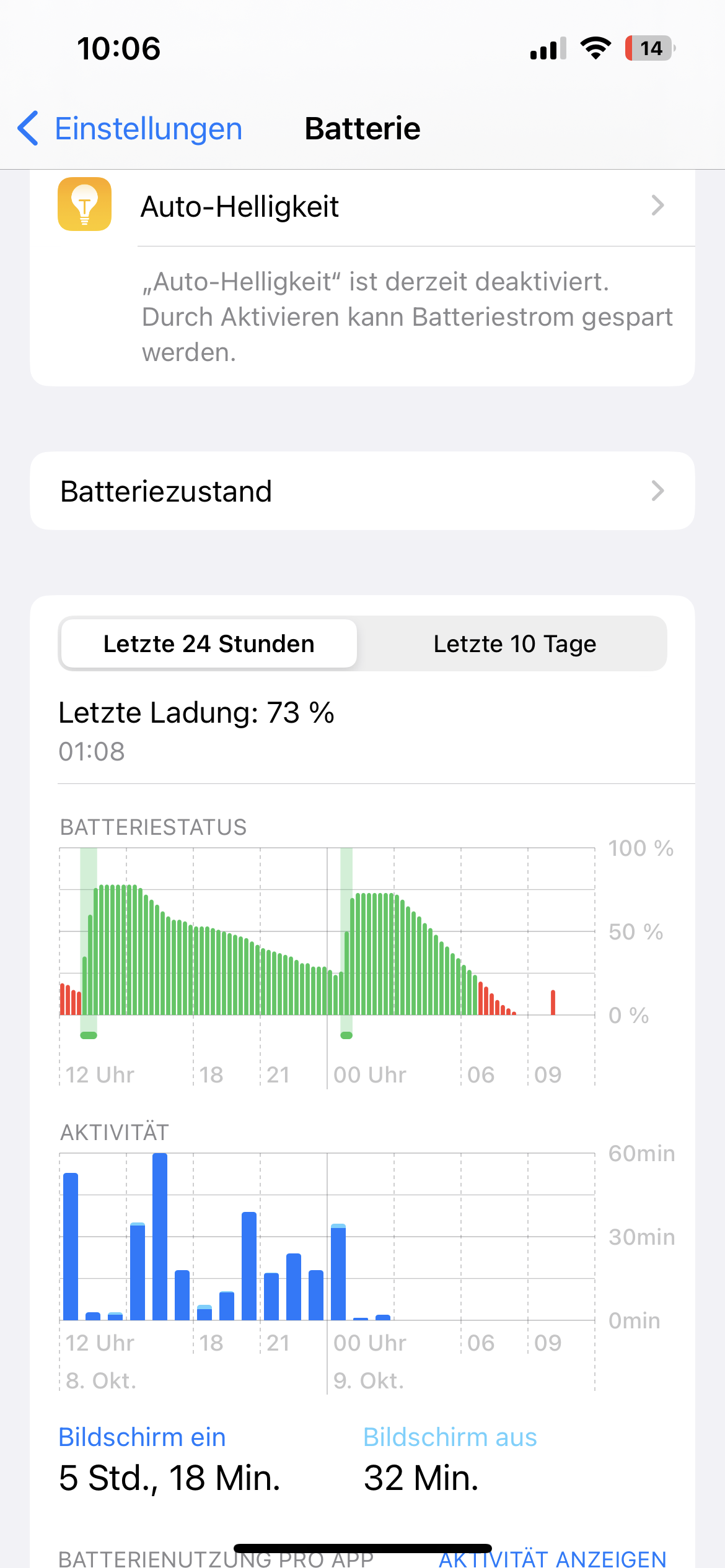Select the Letzte 24 Stunden segment

tap(209, 644)
